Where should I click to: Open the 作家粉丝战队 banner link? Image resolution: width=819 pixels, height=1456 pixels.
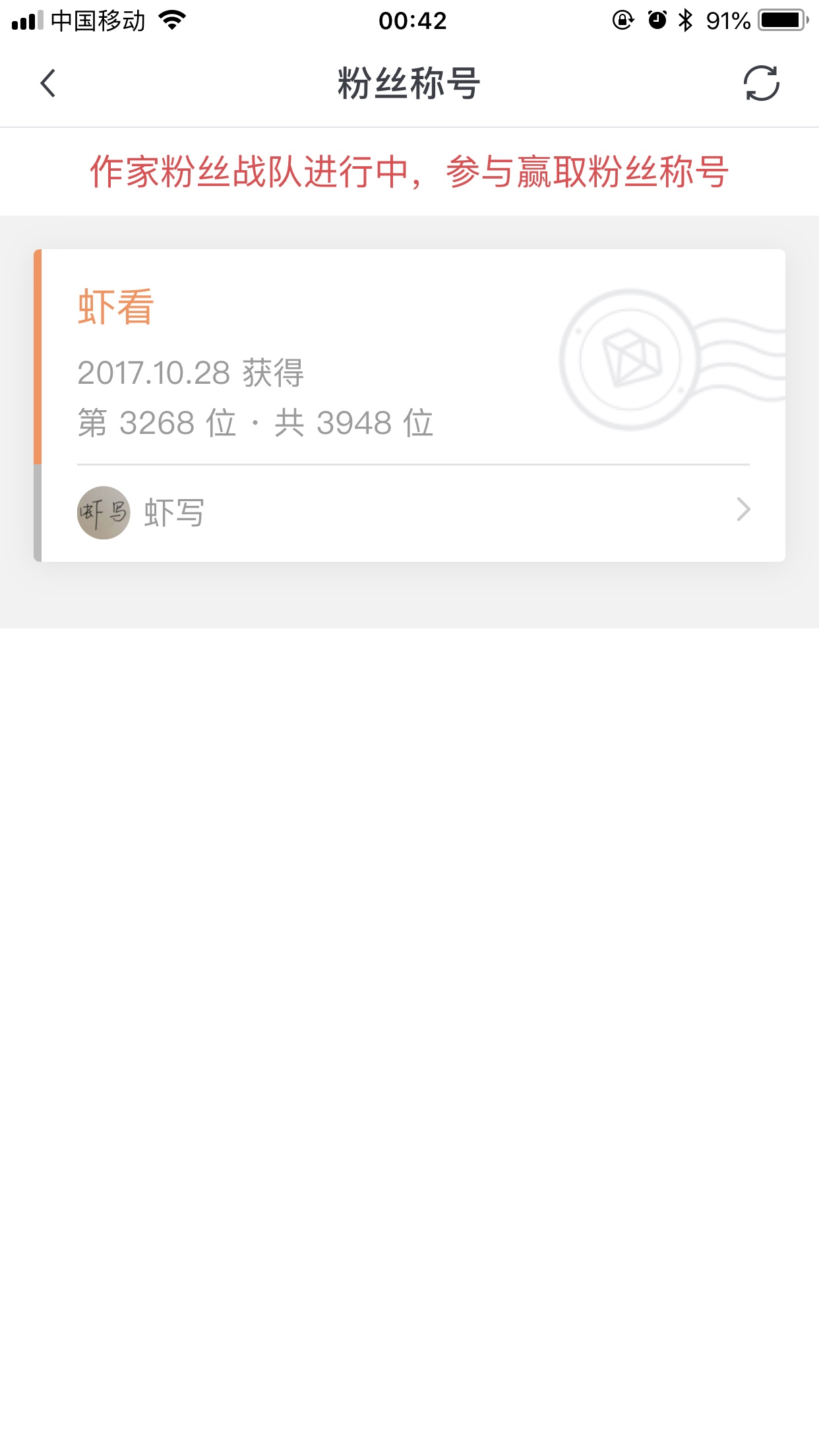pos(409,172)
